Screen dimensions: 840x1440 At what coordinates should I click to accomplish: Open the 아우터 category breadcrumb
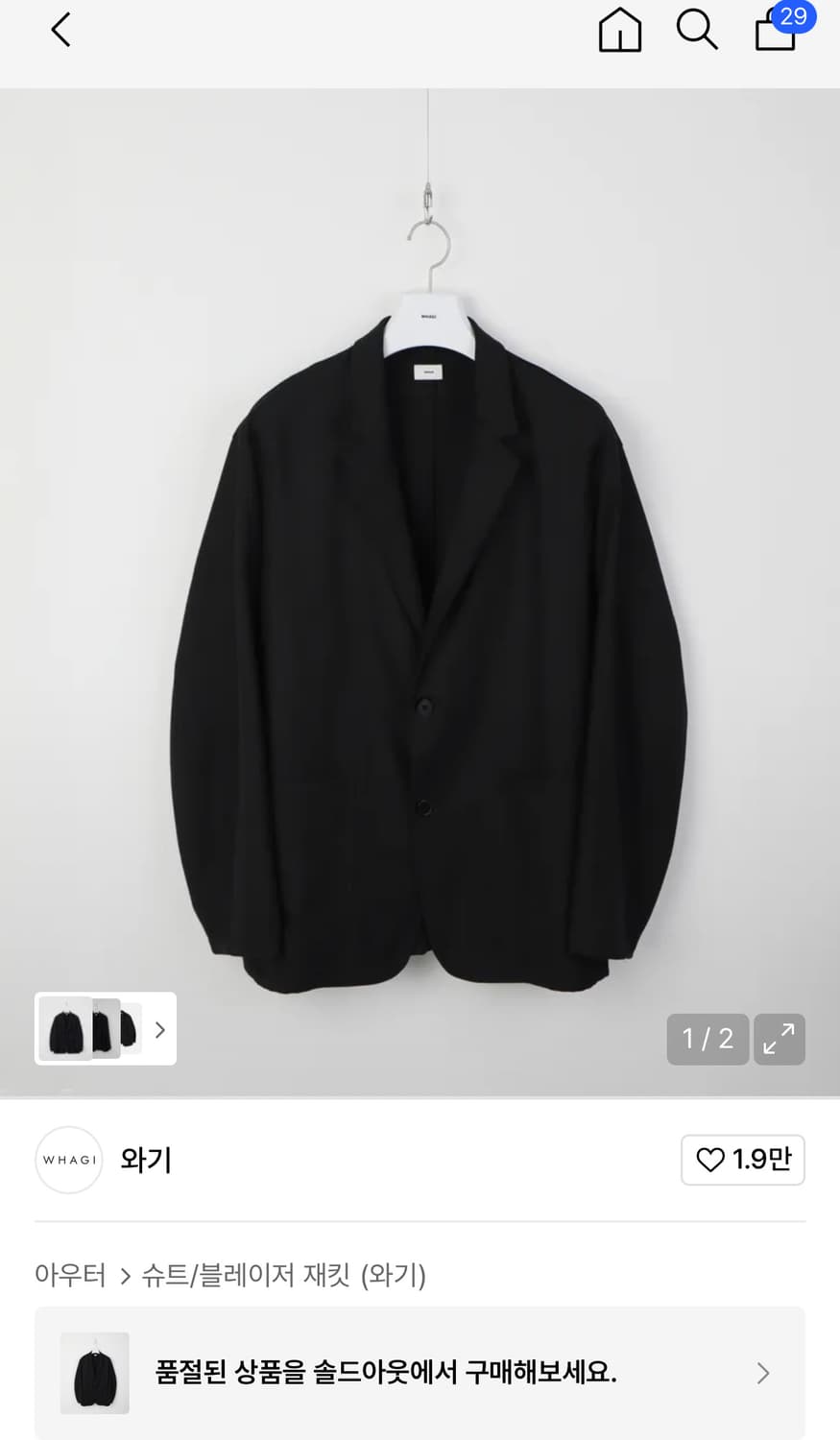70,1275
